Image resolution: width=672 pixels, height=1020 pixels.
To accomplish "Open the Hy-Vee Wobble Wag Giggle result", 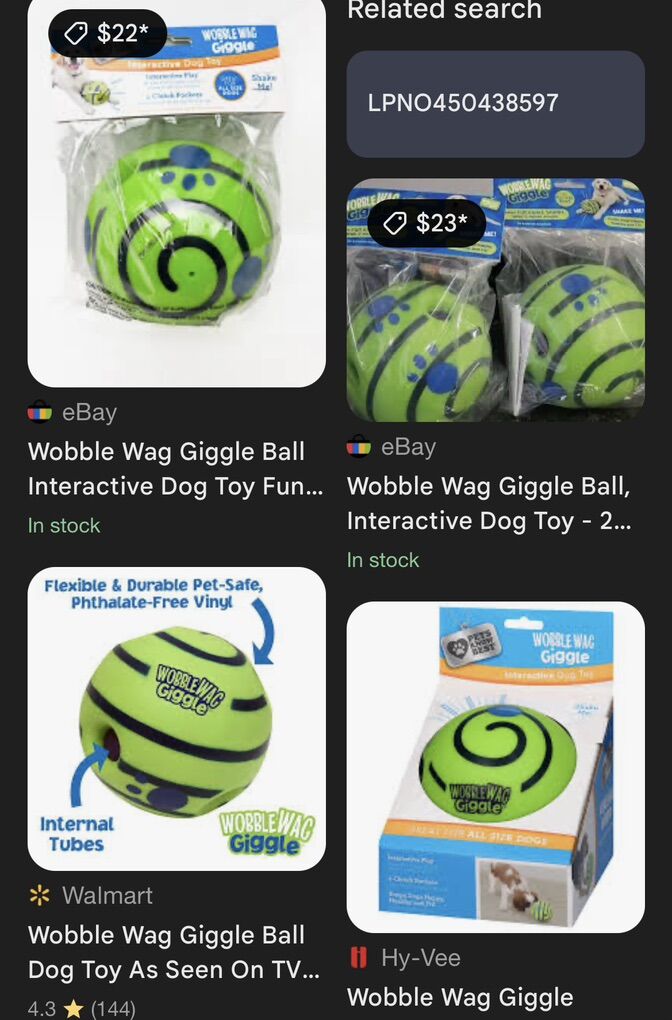I will pyautogui.click(x=495, y=767).
